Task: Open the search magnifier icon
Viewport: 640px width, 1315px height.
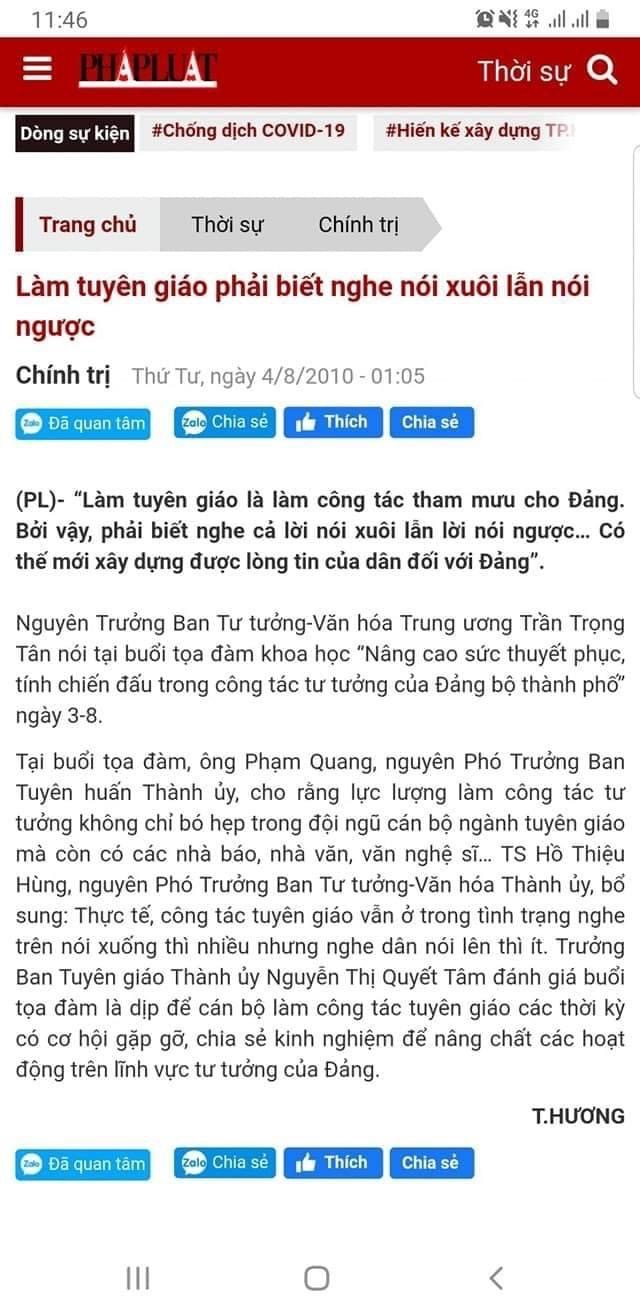Action: 602,70
